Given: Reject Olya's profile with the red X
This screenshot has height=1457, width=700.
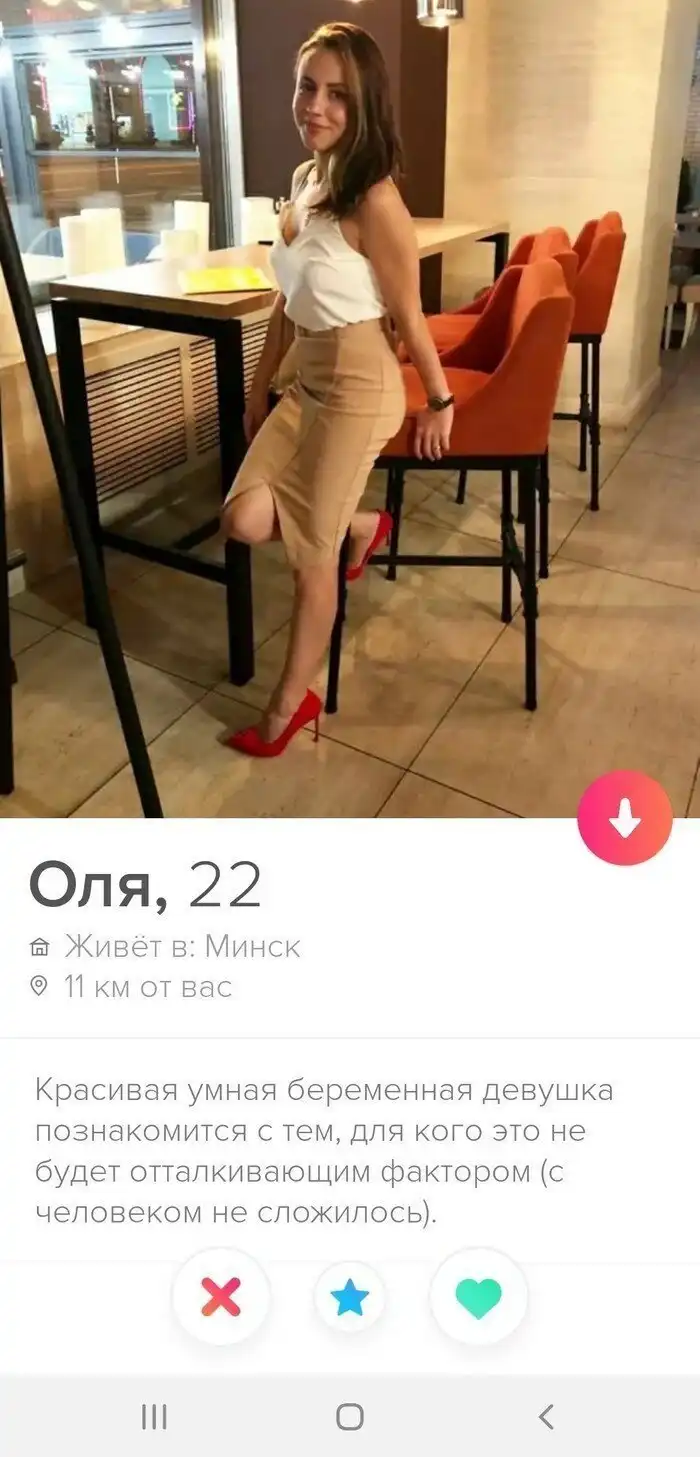Looking at the screenshot, I should click(x=221, y=1297).
